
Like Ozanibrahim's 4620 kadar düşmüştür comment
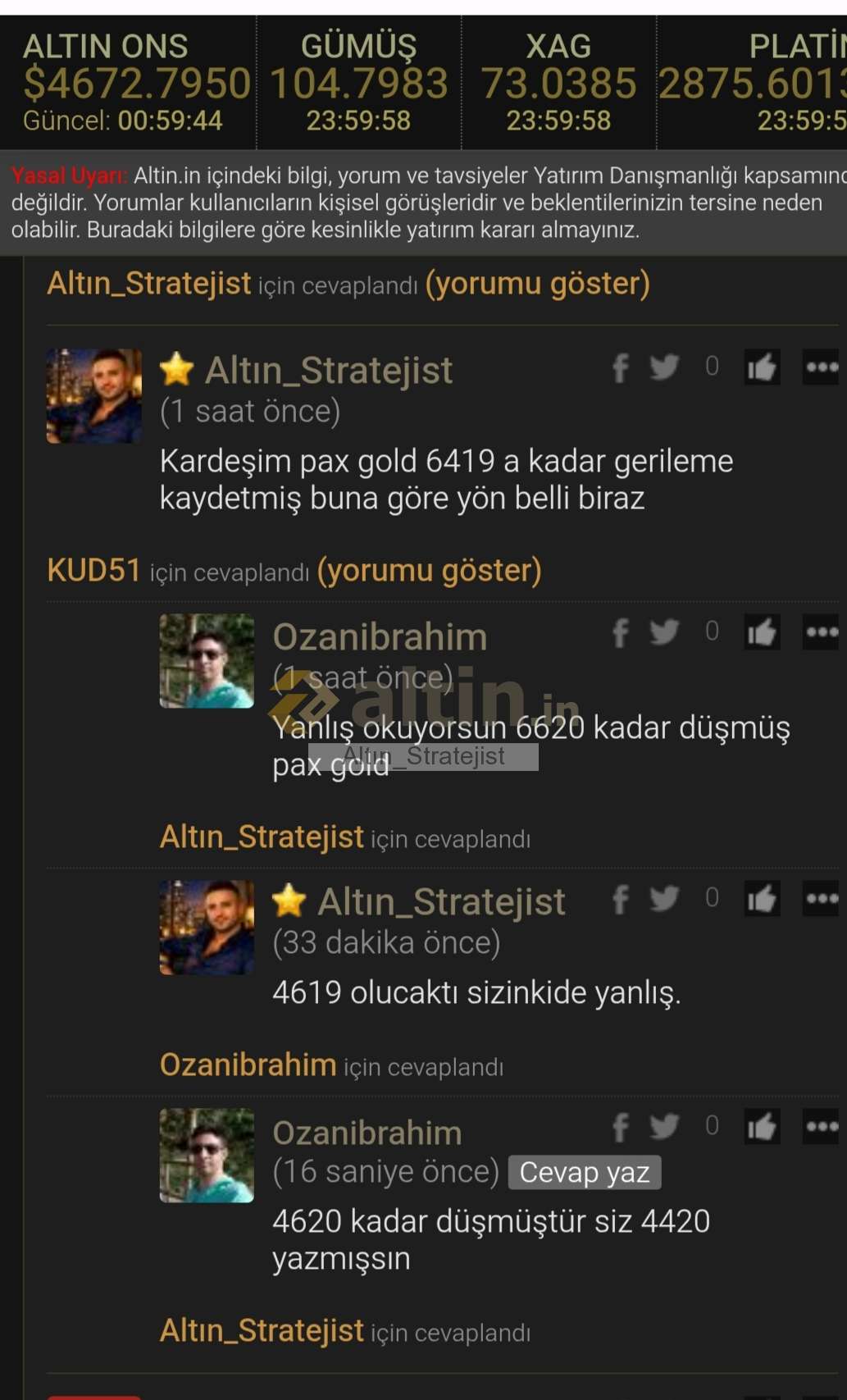pyautogui.click(x=762, y=1127)
